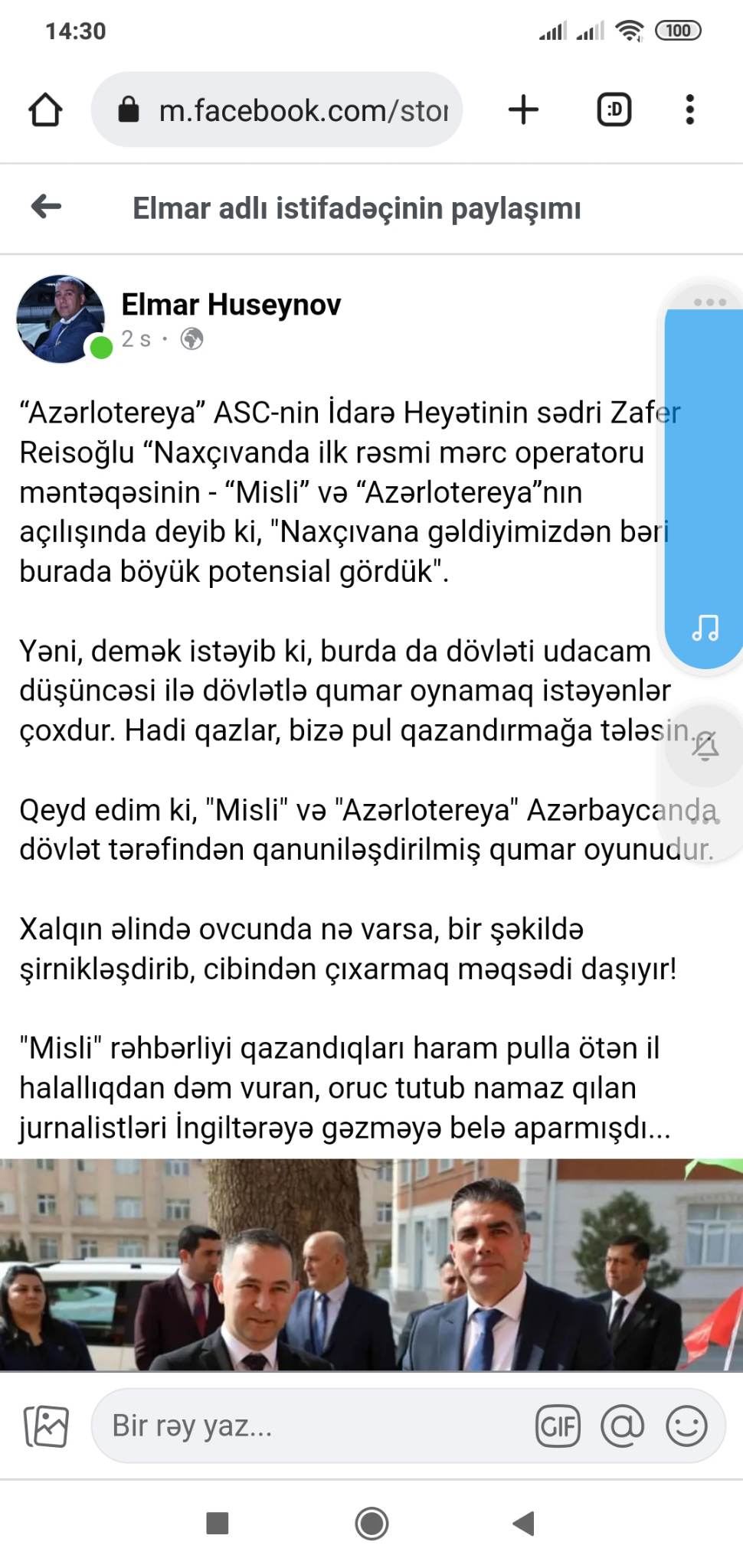Attach a photo to your comment
Image resolution: width=743 pixels, height=1568 pixels.
tap(47, 1426)
